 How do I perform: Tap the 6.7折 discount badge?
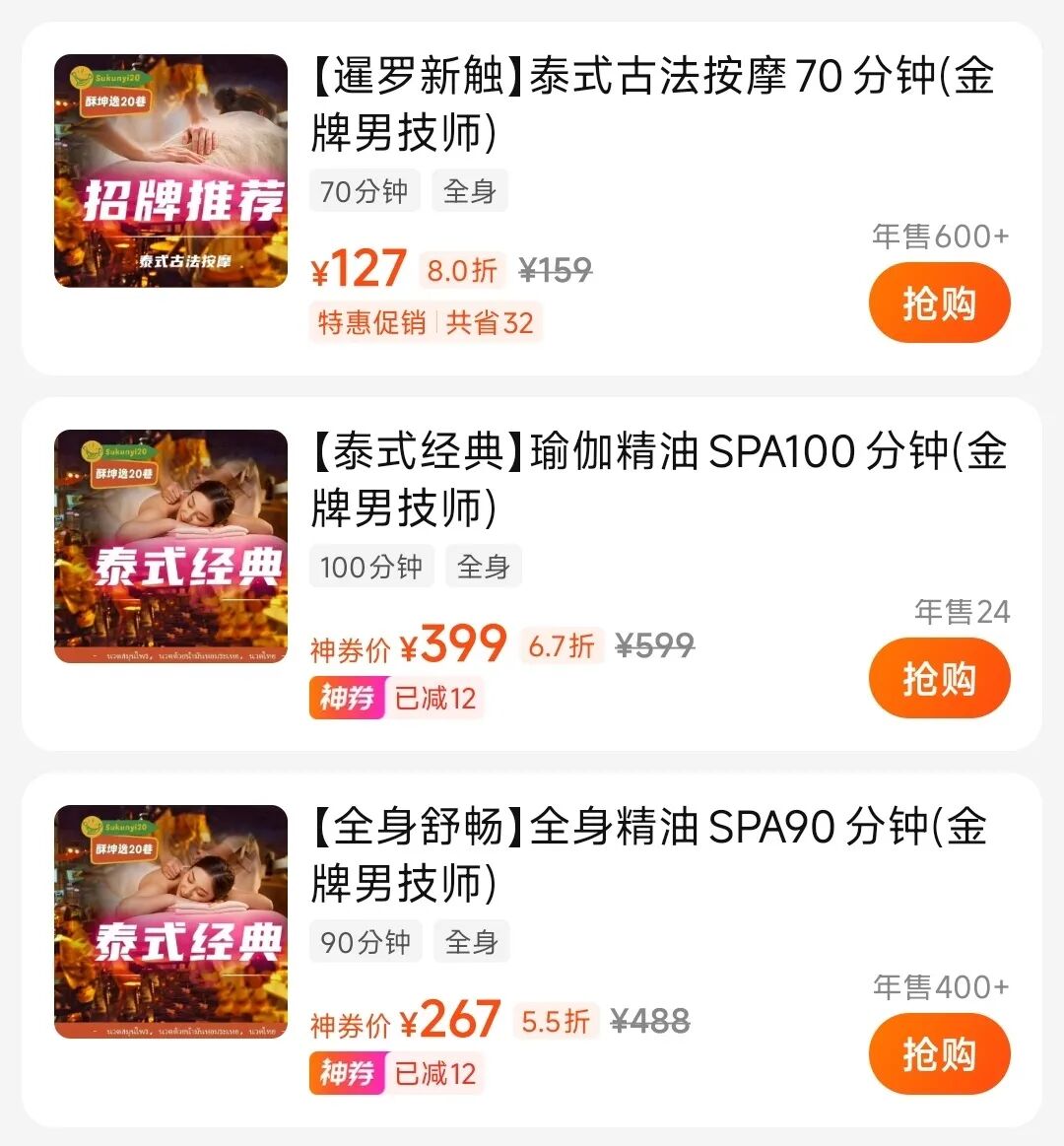[x=561, y=644]
